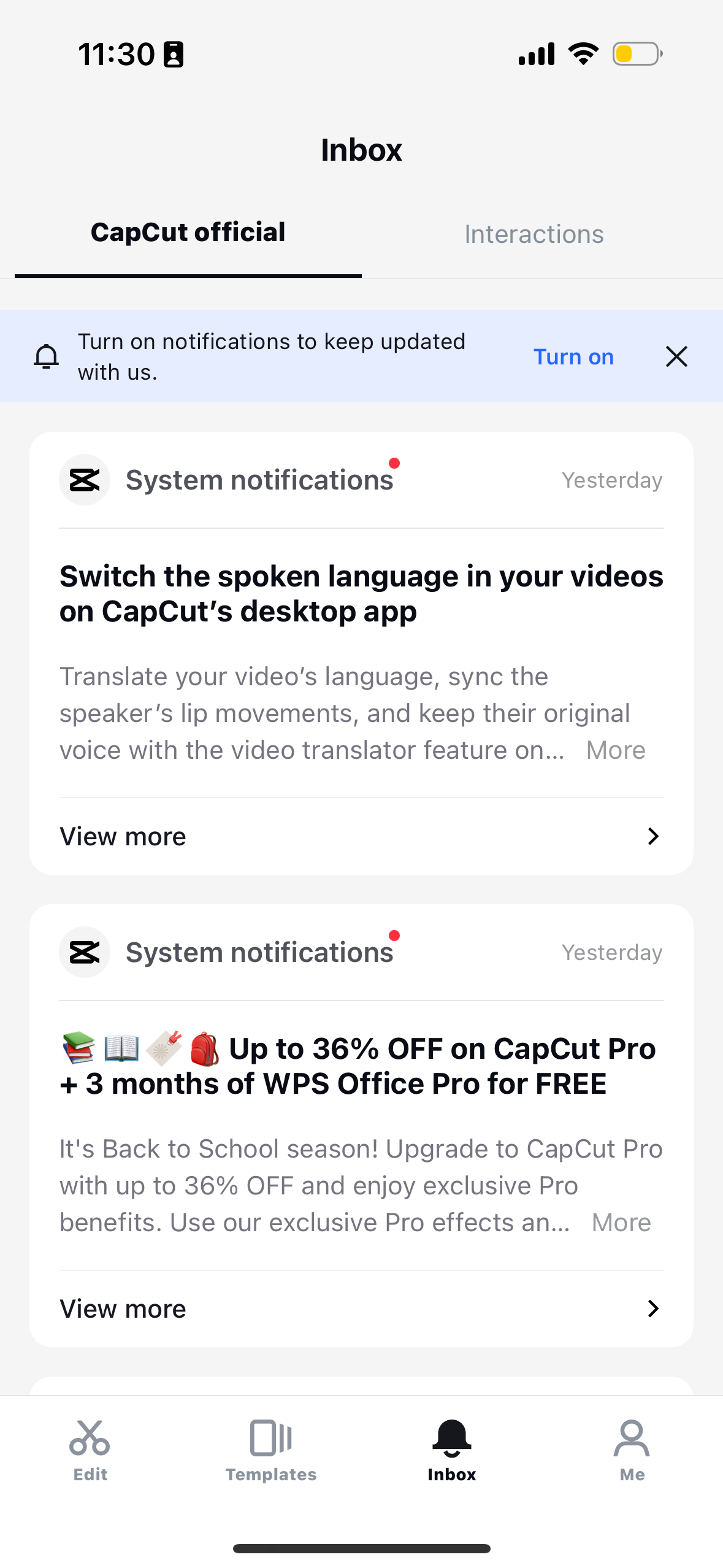Image resolution: width=723 pixels, height=1568 pixels.
Task: Open the spoken language notification headline
Action: point(361,593)
